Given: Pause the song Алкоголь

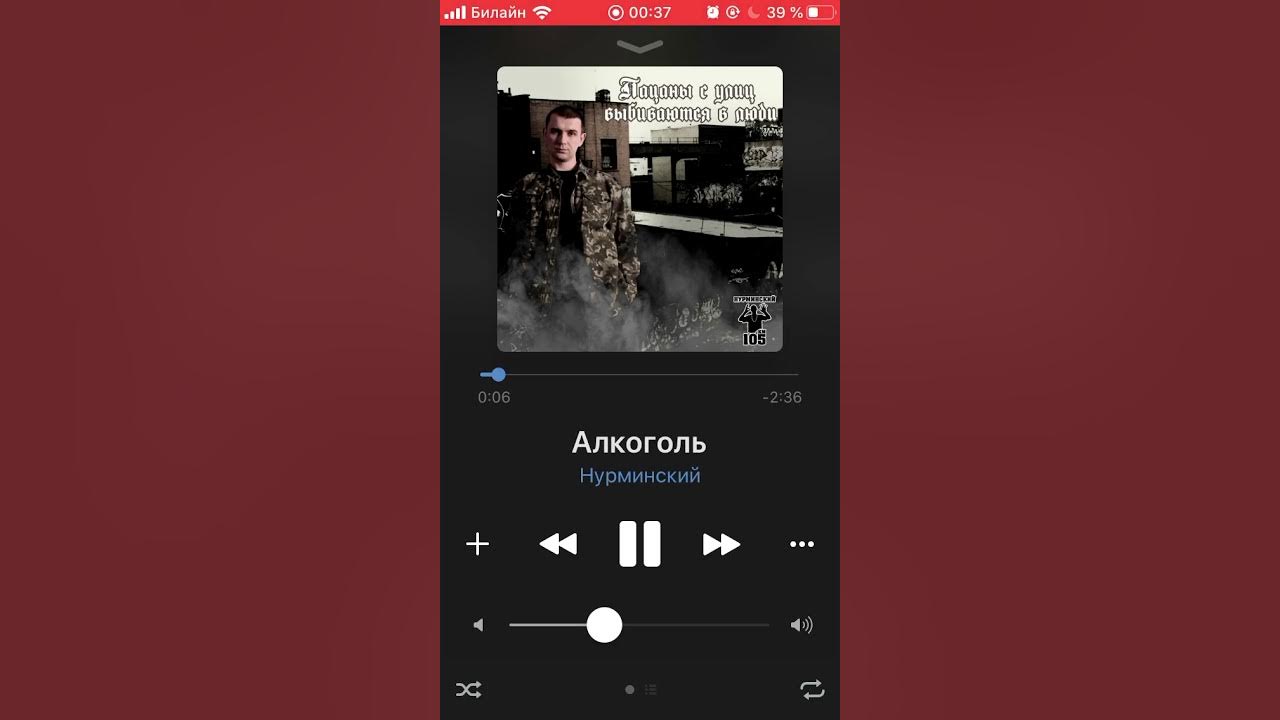Looking at the screenshot, I should click(640, 544).
